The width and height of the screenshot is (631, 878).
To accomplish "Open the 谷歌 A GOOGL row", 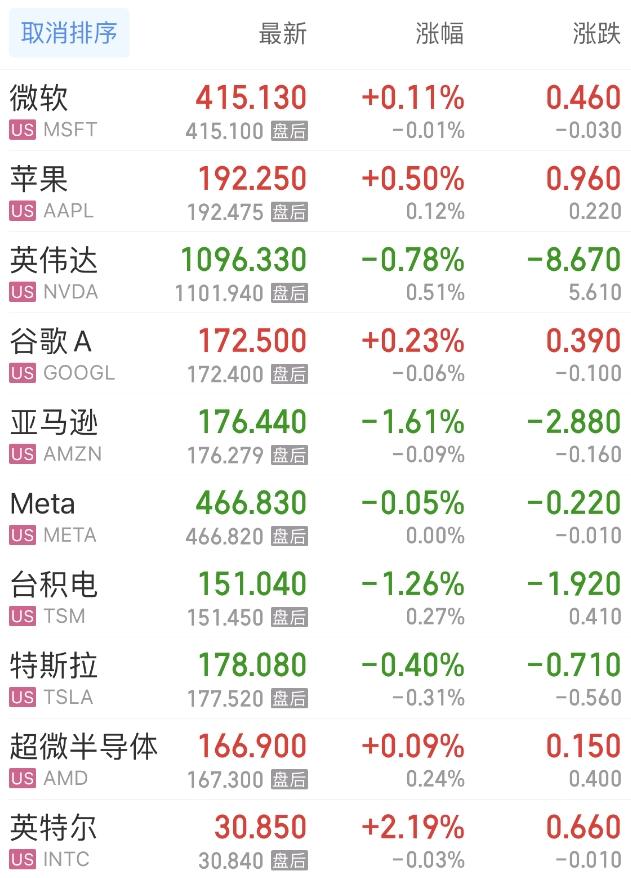I will click(x=60, y=354).
